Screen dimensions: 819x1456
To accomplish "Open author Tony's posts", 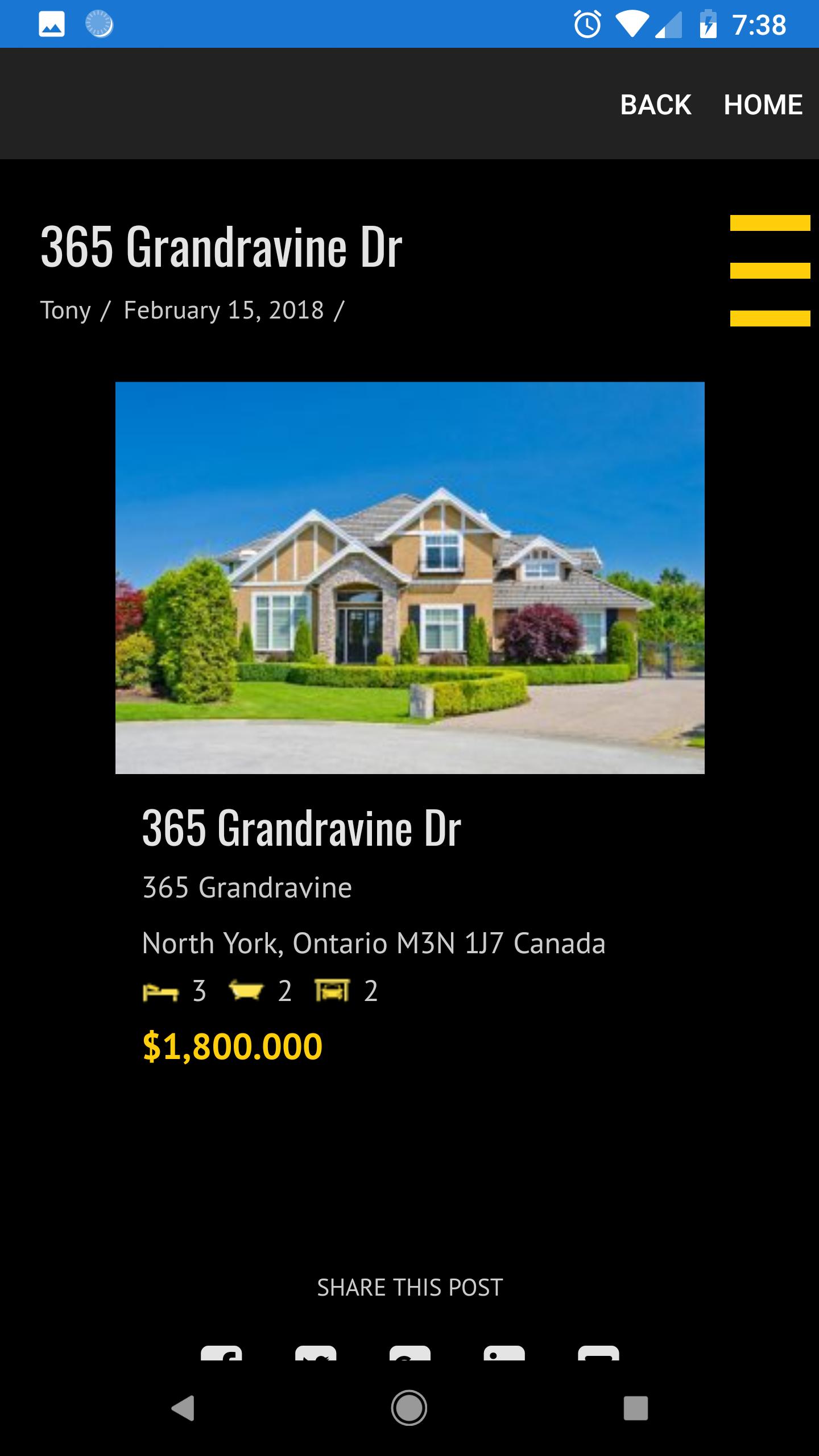I will pyautogui.click(x=65, y=311).
